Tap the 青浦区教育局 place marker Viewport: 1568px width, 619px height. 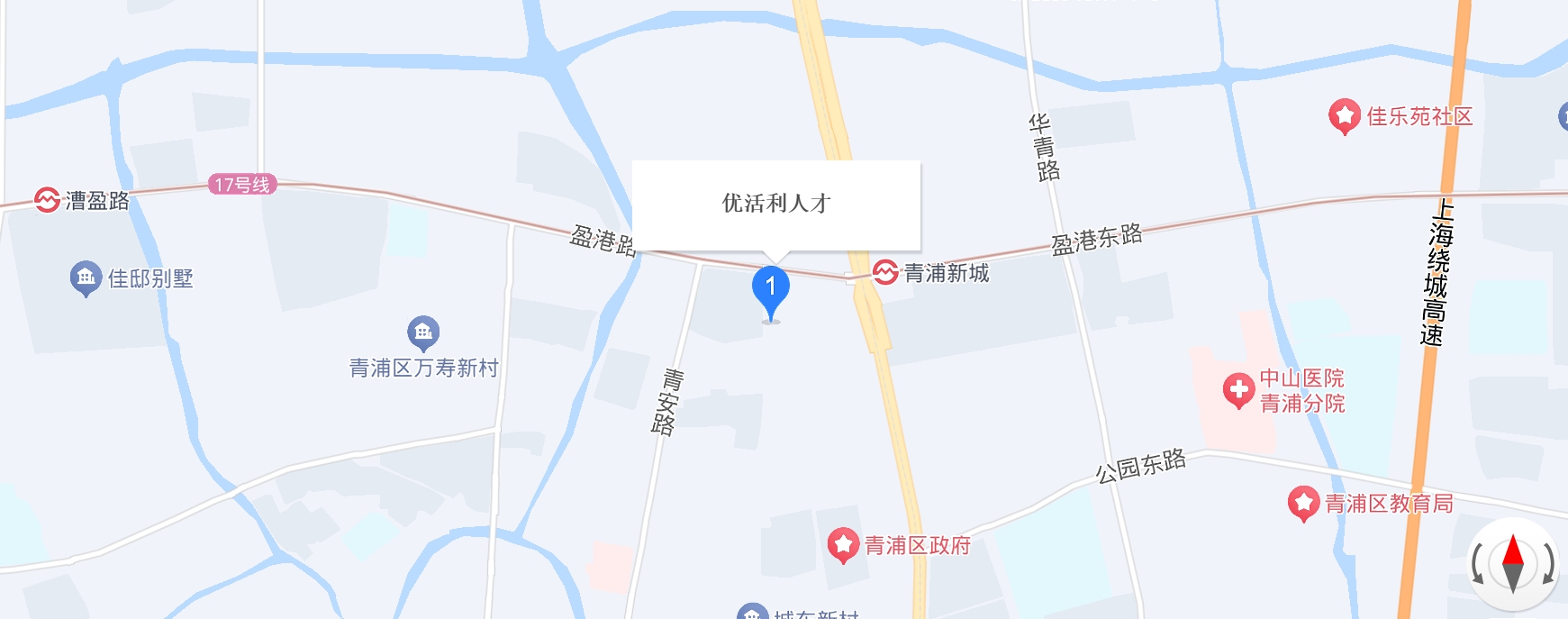(1303, 503)
